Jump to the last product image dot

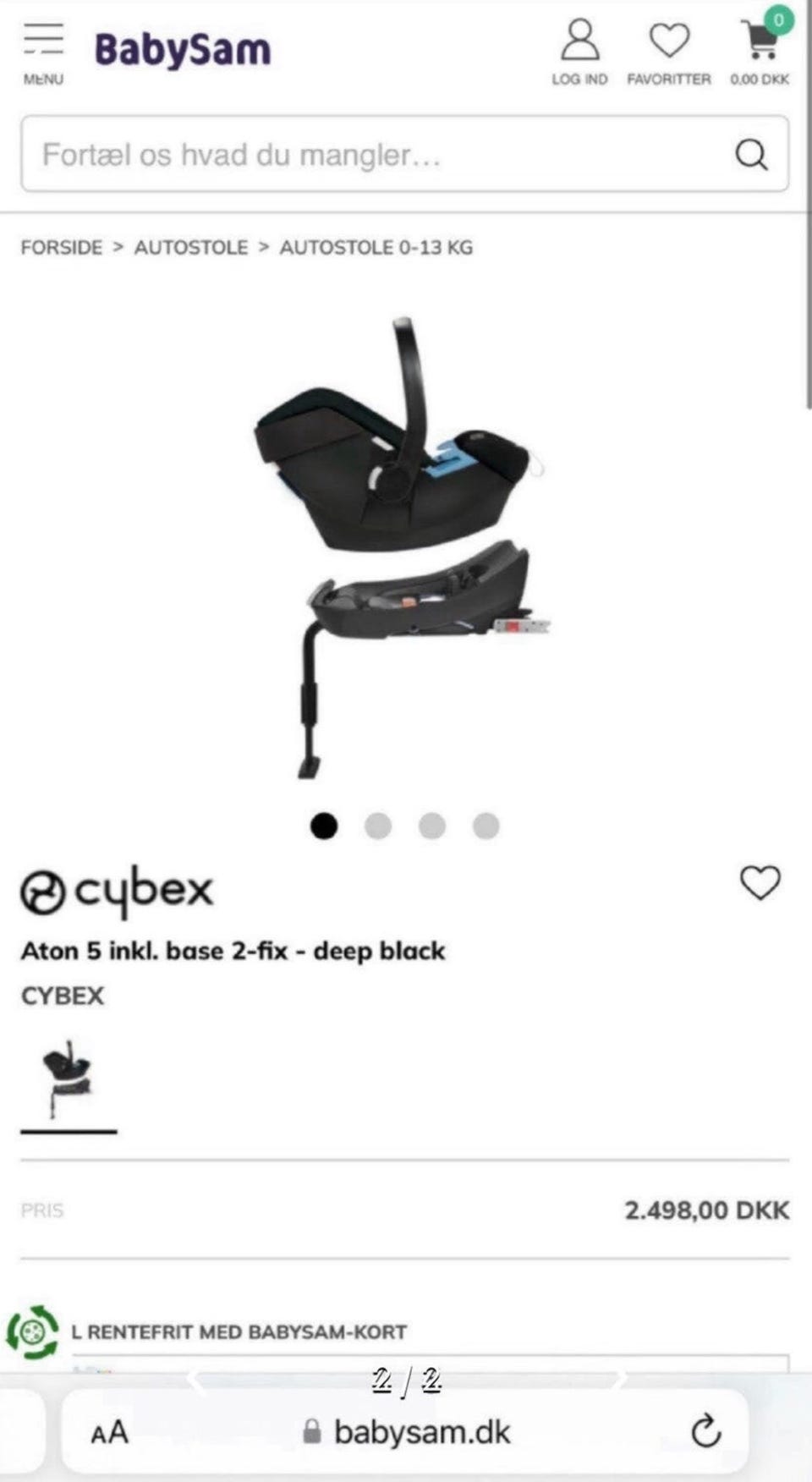486,826
